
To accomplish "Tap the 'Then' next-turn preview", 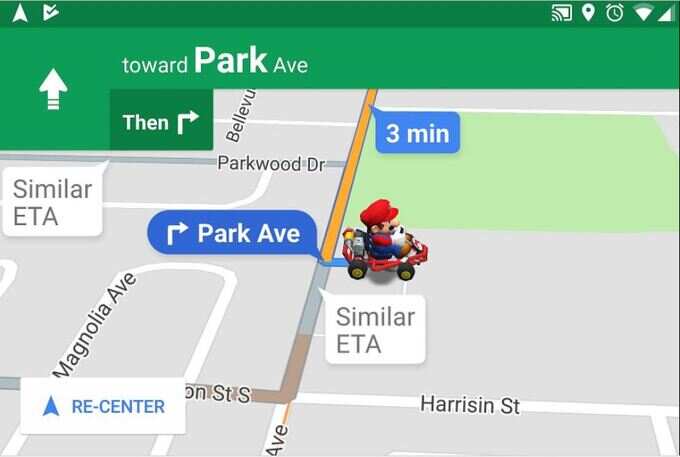I will click(161, 122).
